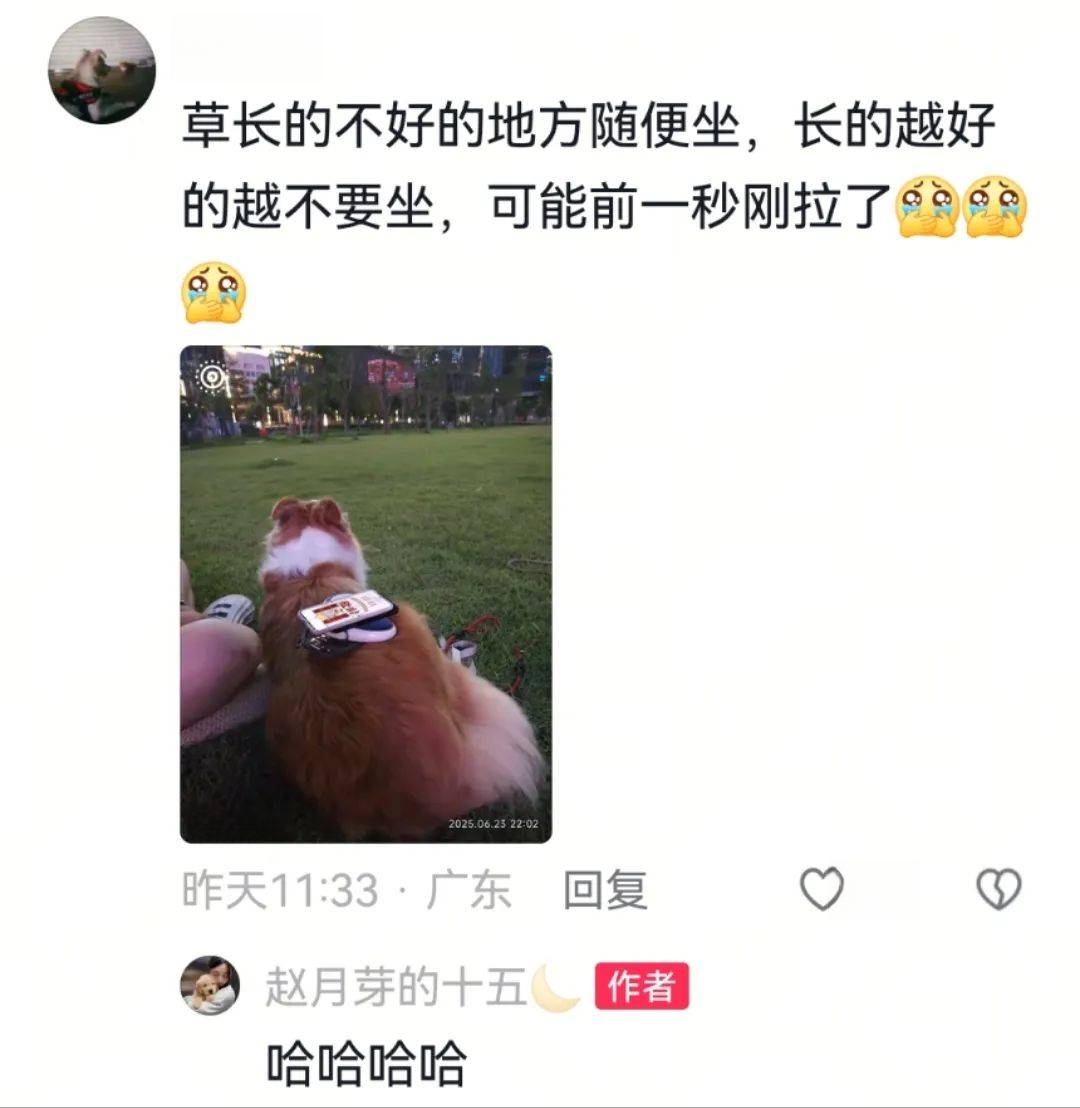
Task: Open the commenter's profile avatar
Action: [102, 70]
